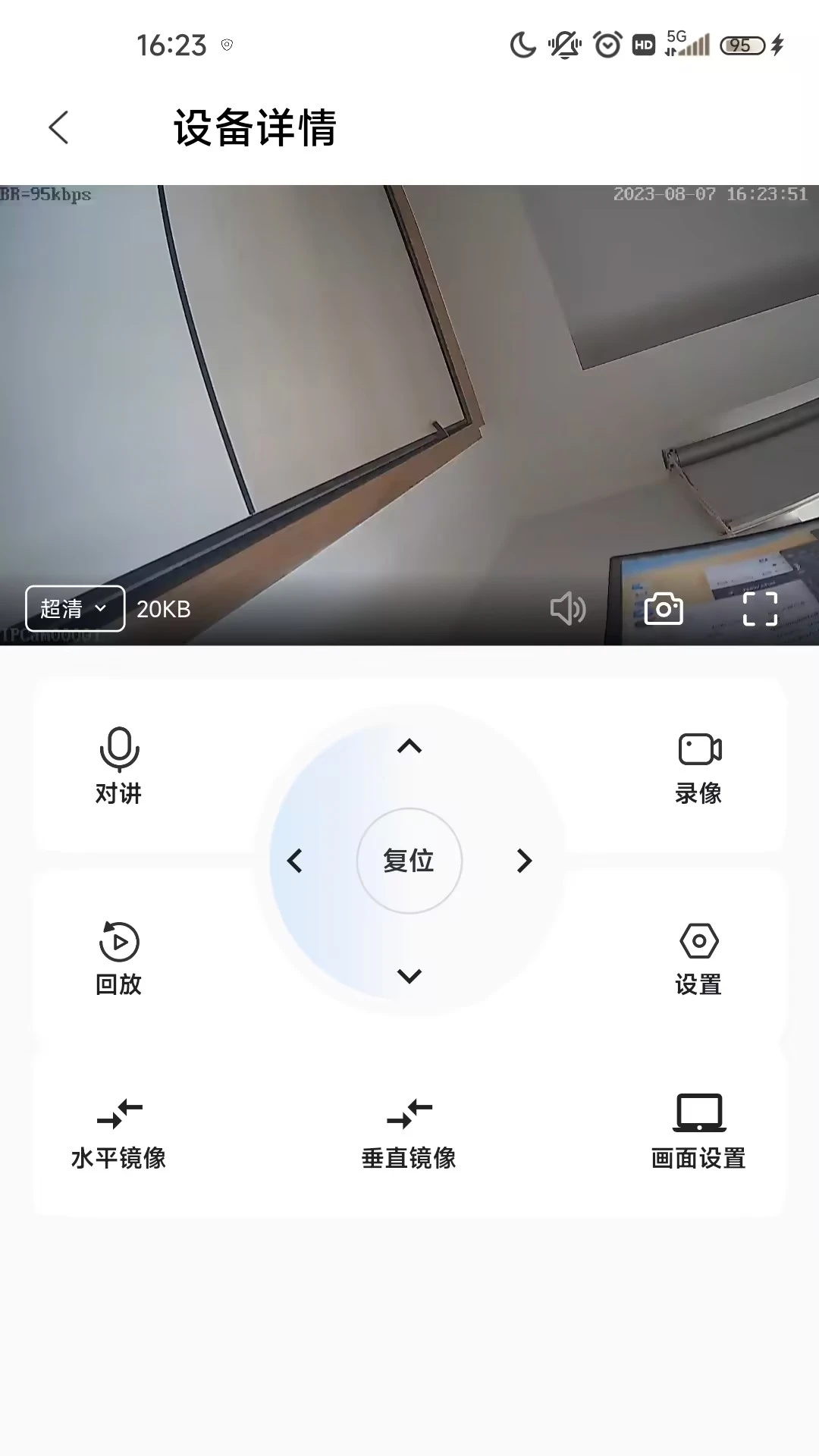This screenshot has width=819, height=1456.
Task: Tap the 20KB bitrate indicator
Action: pos(162,609)
